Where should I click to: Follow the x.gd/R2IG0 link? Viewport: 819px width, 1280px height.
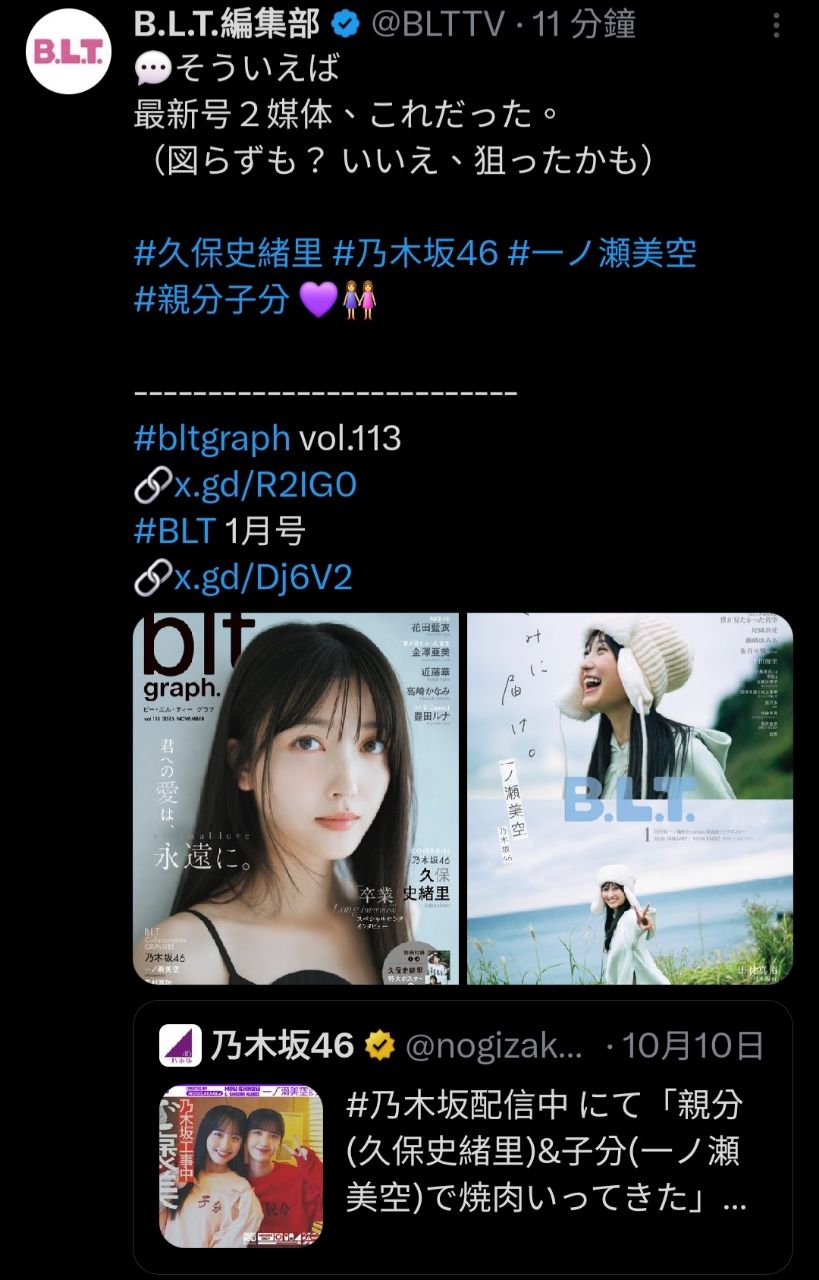[x=265, y=485]
